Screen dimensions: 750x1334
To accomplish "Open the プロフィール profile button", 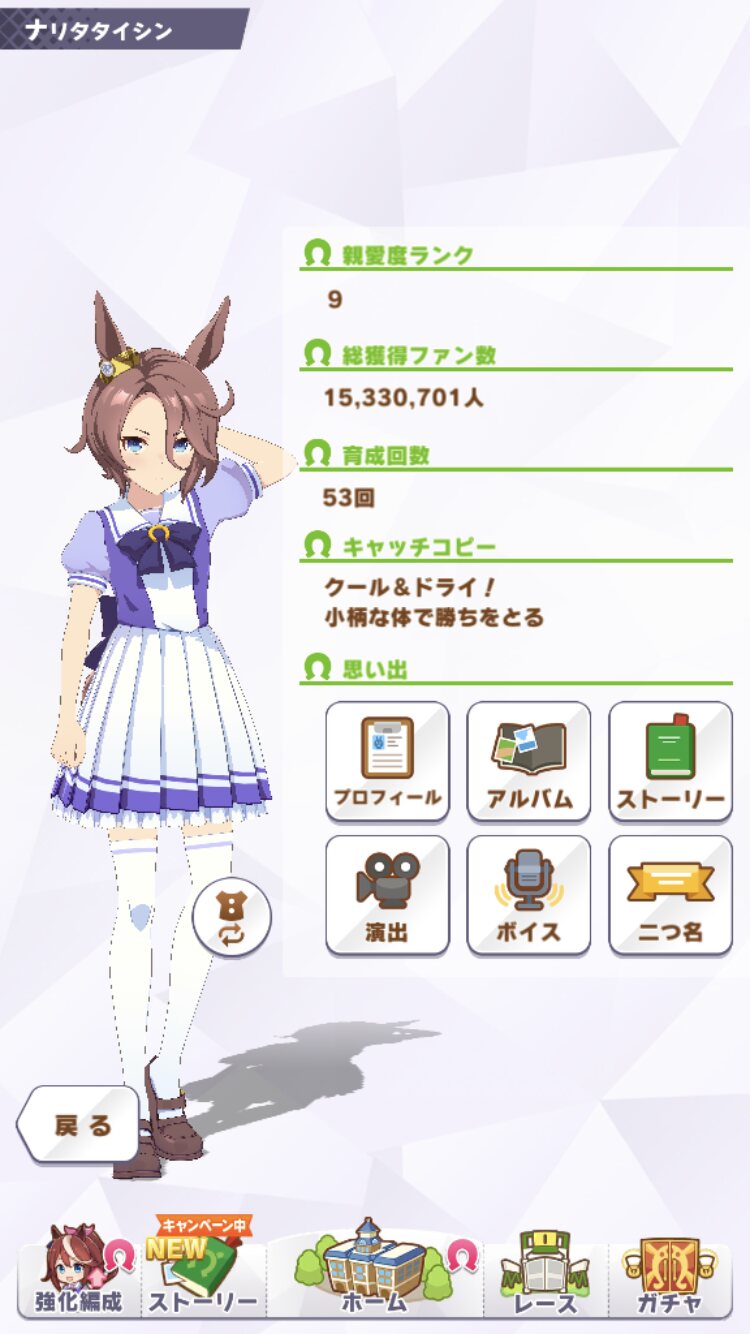I will pos(388,762).
